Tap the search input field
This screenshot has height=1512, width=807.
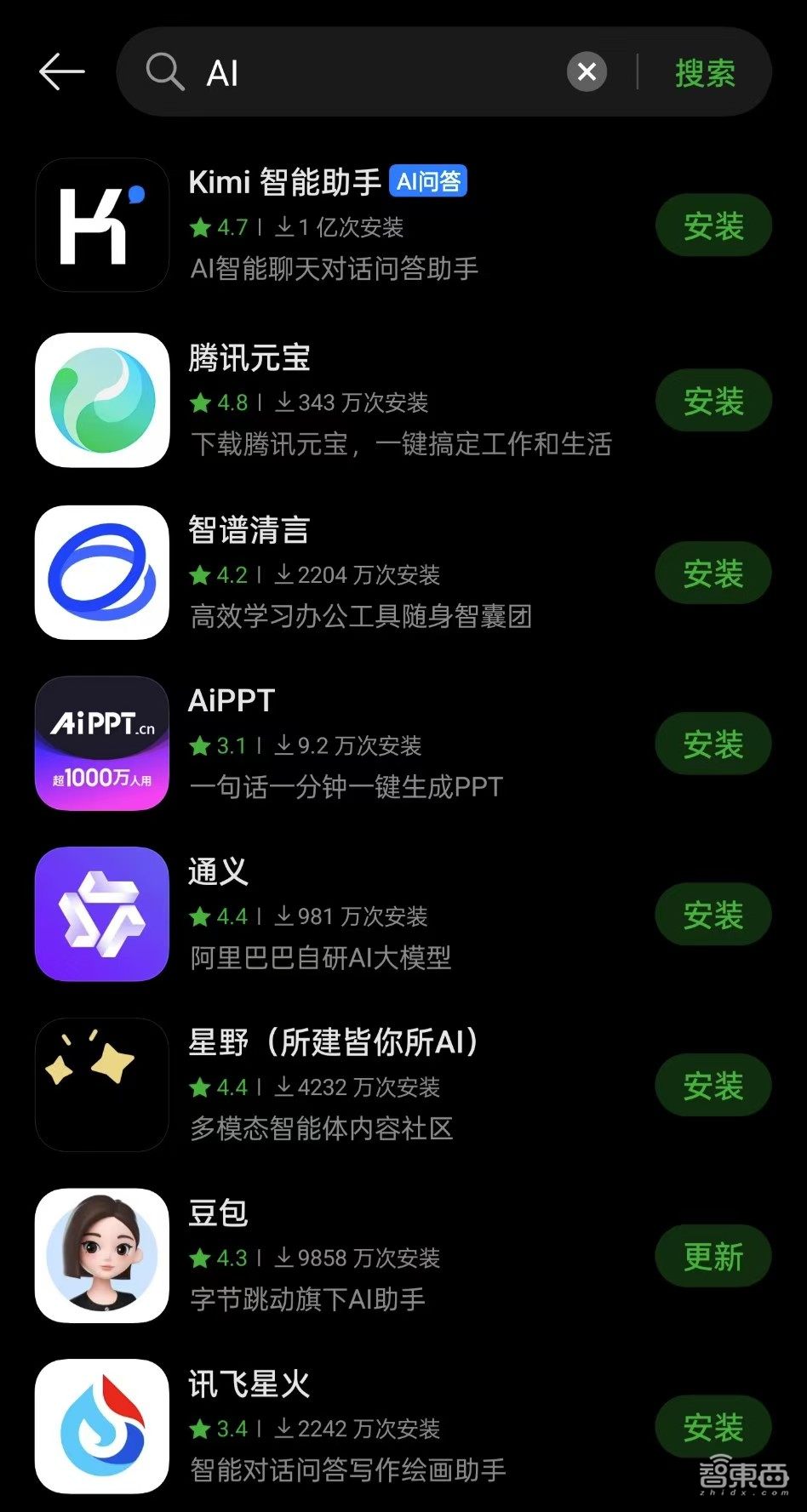[x=358, y=73]
